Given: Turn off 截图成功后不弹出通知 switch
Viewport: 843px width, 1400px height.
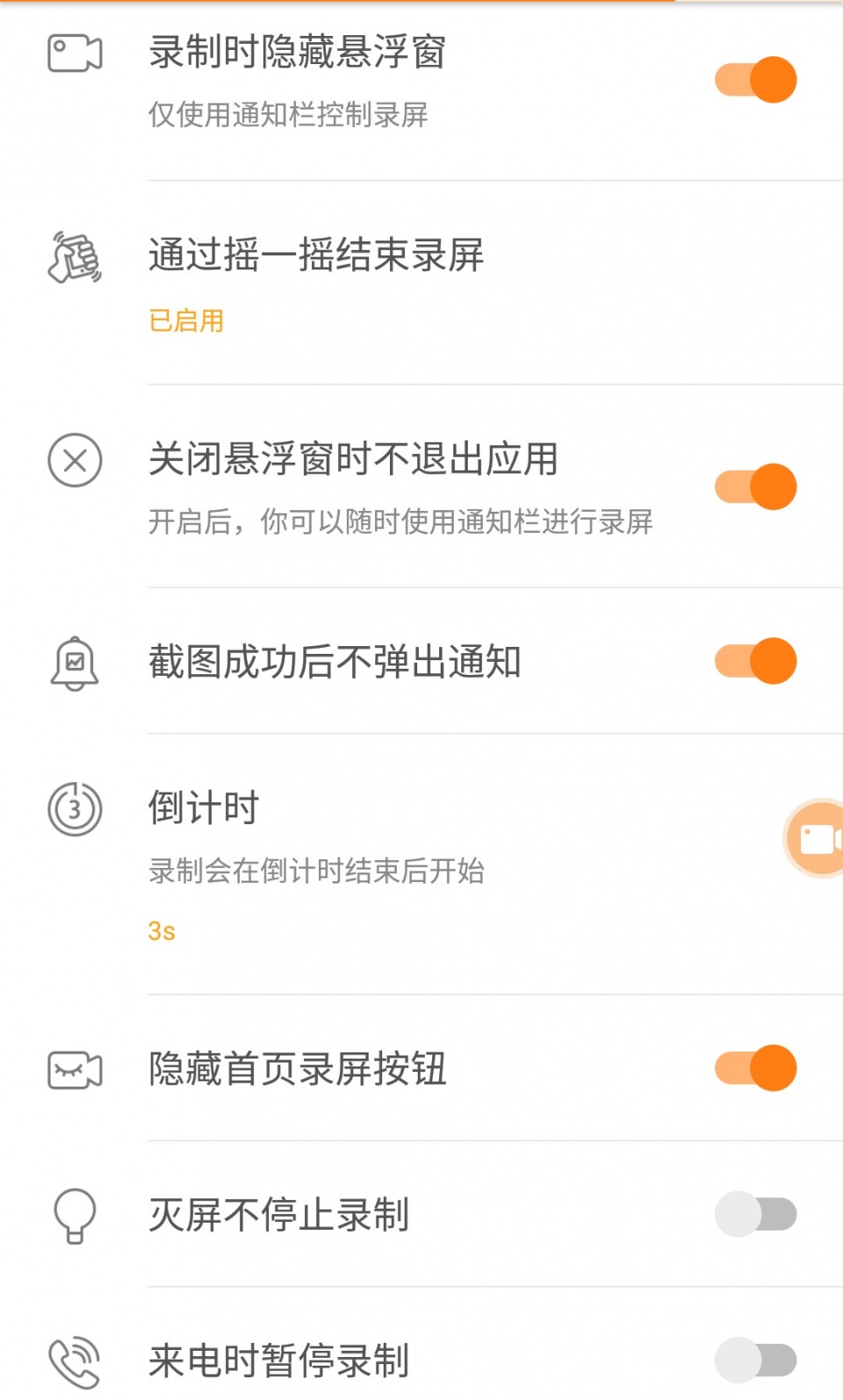Looking at the screenshot, I should 756,661.
